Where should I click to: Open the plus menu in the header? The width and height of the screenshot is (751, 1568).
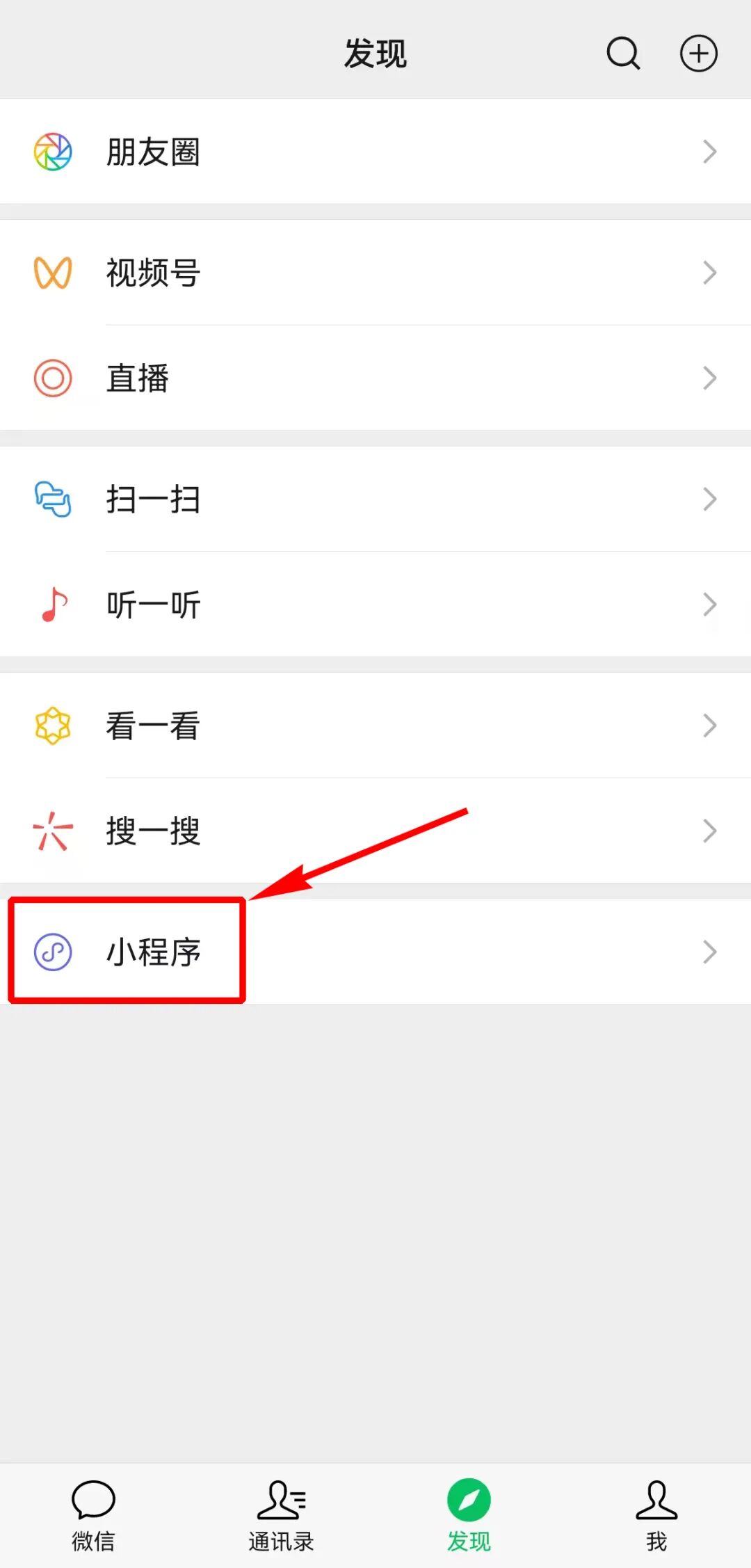698,54
